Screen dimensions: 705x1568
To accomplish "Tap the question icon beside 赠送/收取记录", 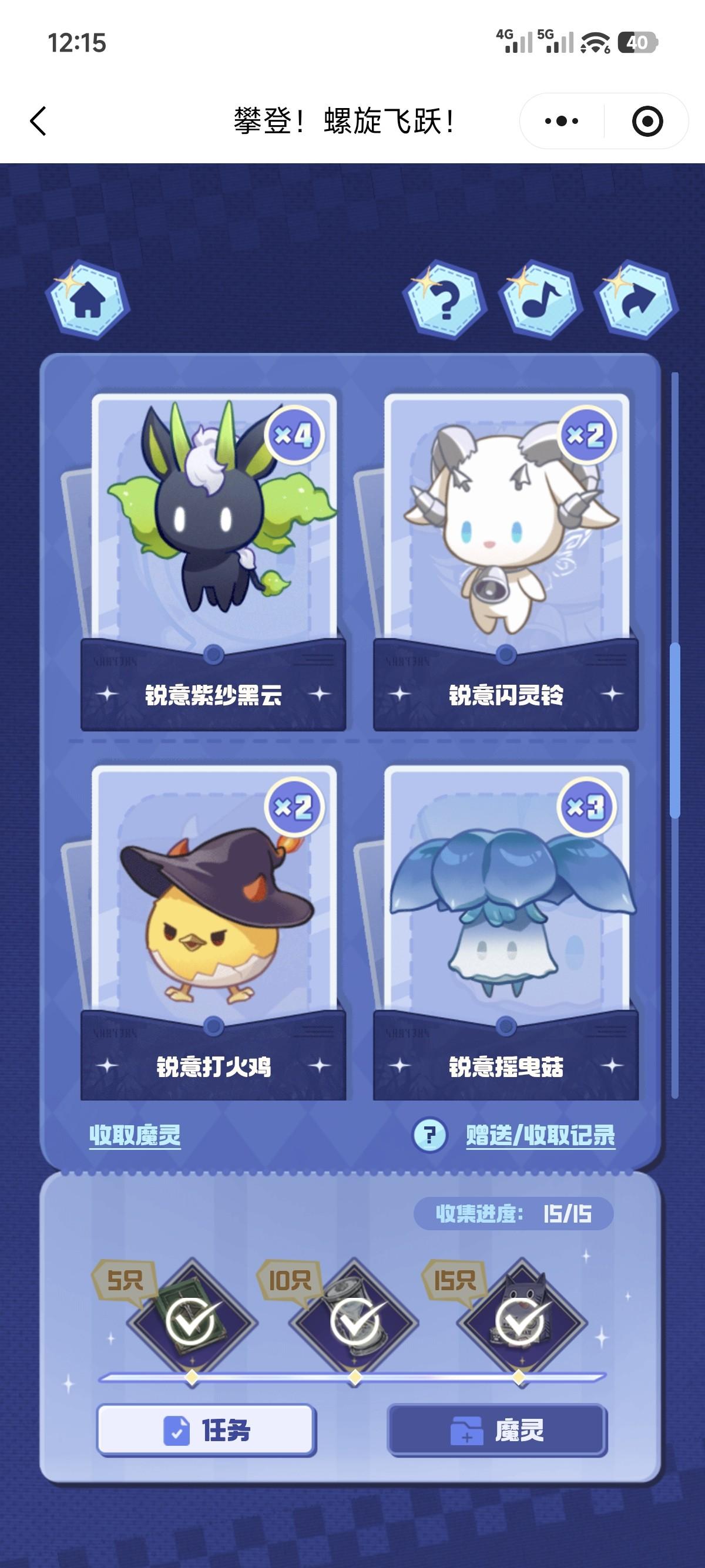I will tap(430, 1135).
